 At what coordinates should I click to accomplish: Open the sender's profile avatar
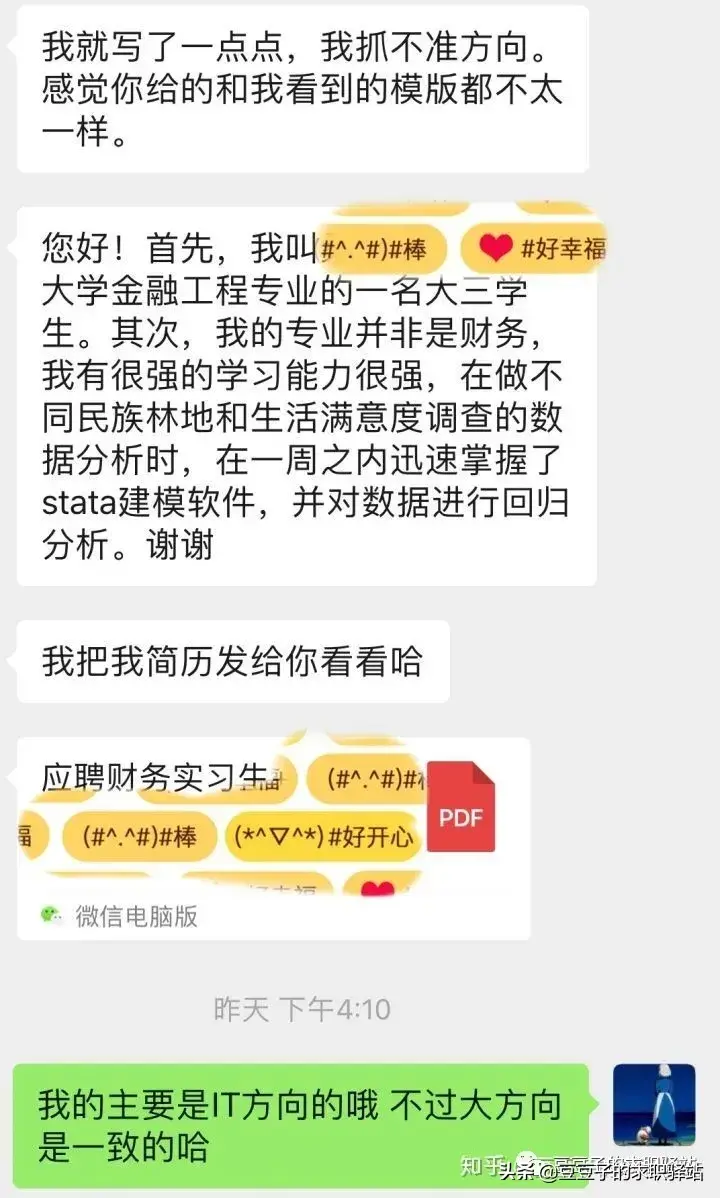pos(653,1104)
